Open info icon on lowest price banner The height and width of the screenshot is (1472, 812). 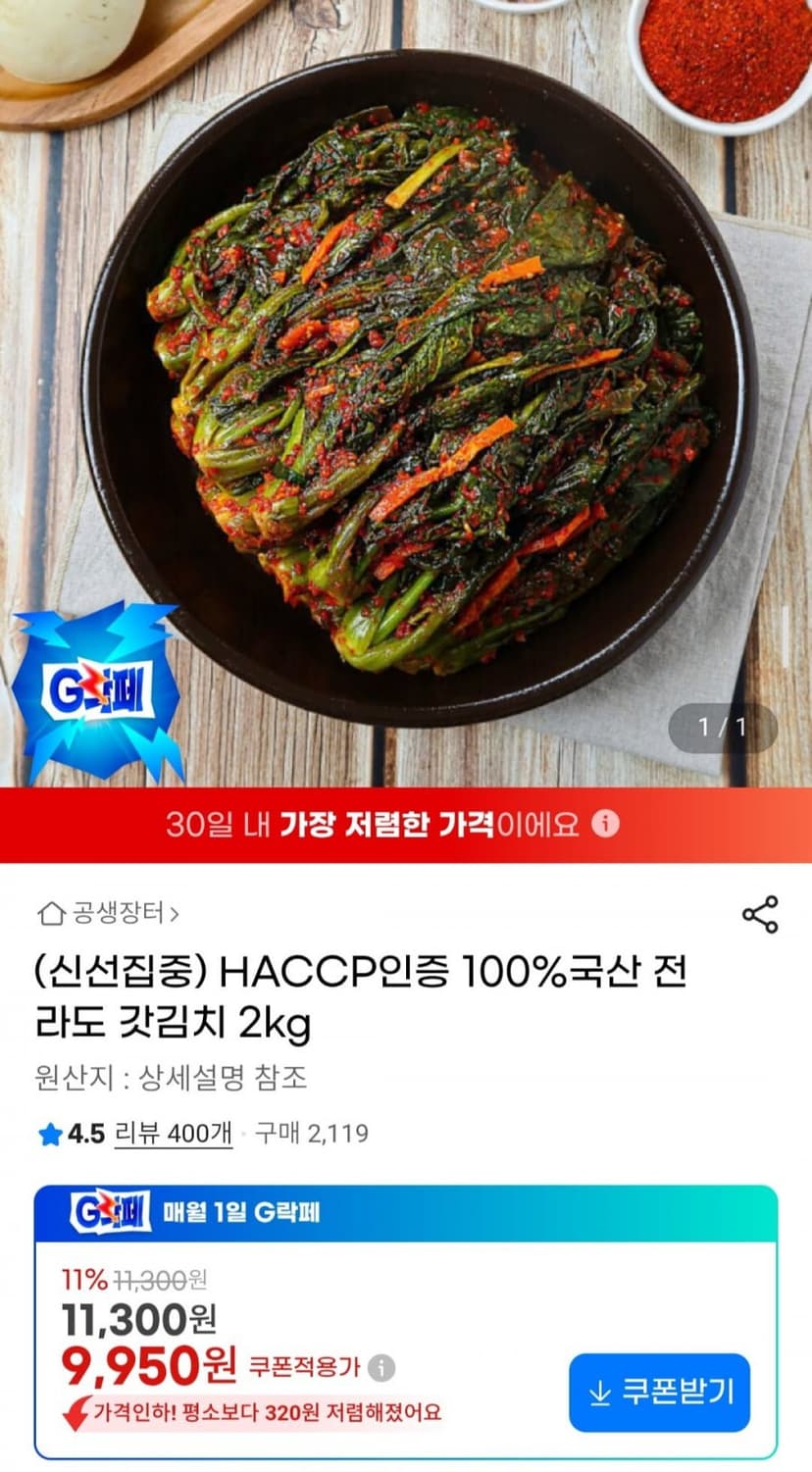tap(606, 823)
